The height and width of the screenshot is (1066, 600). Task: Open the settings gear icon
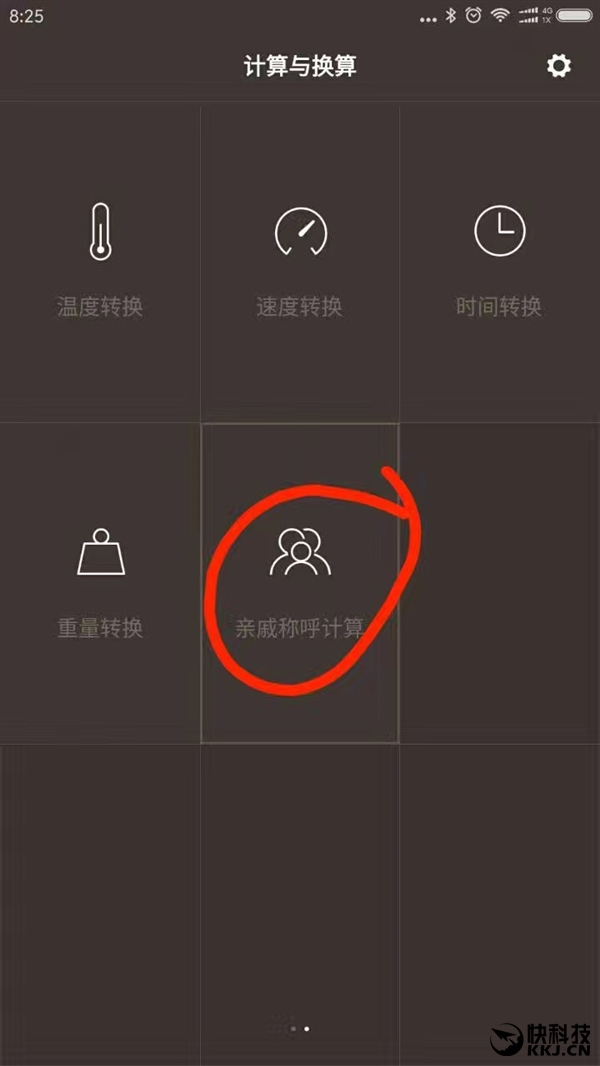pos(558,66)
